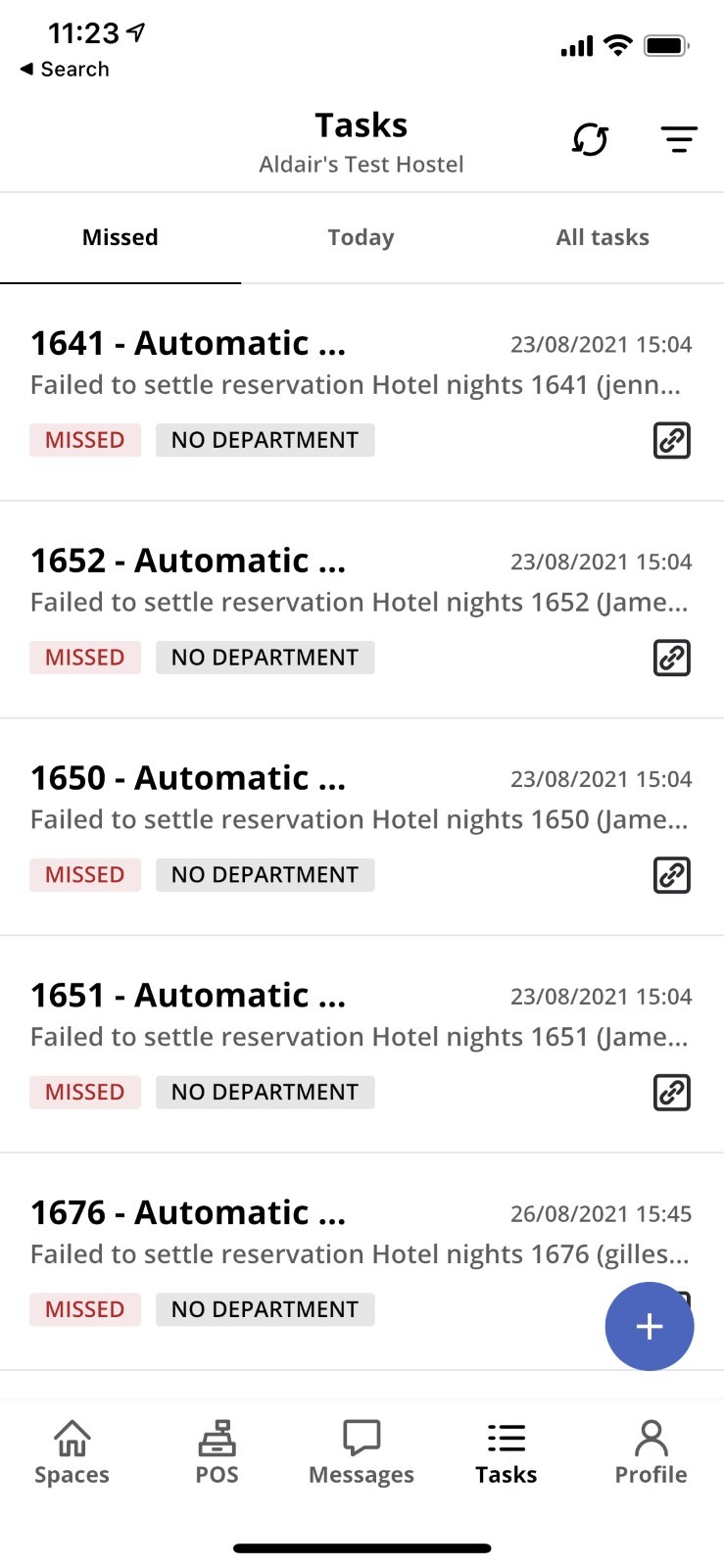Viewport: 724px width, 1568px height.
Task: Switch to the All tasks tab
Action: (x=602, y=237)
